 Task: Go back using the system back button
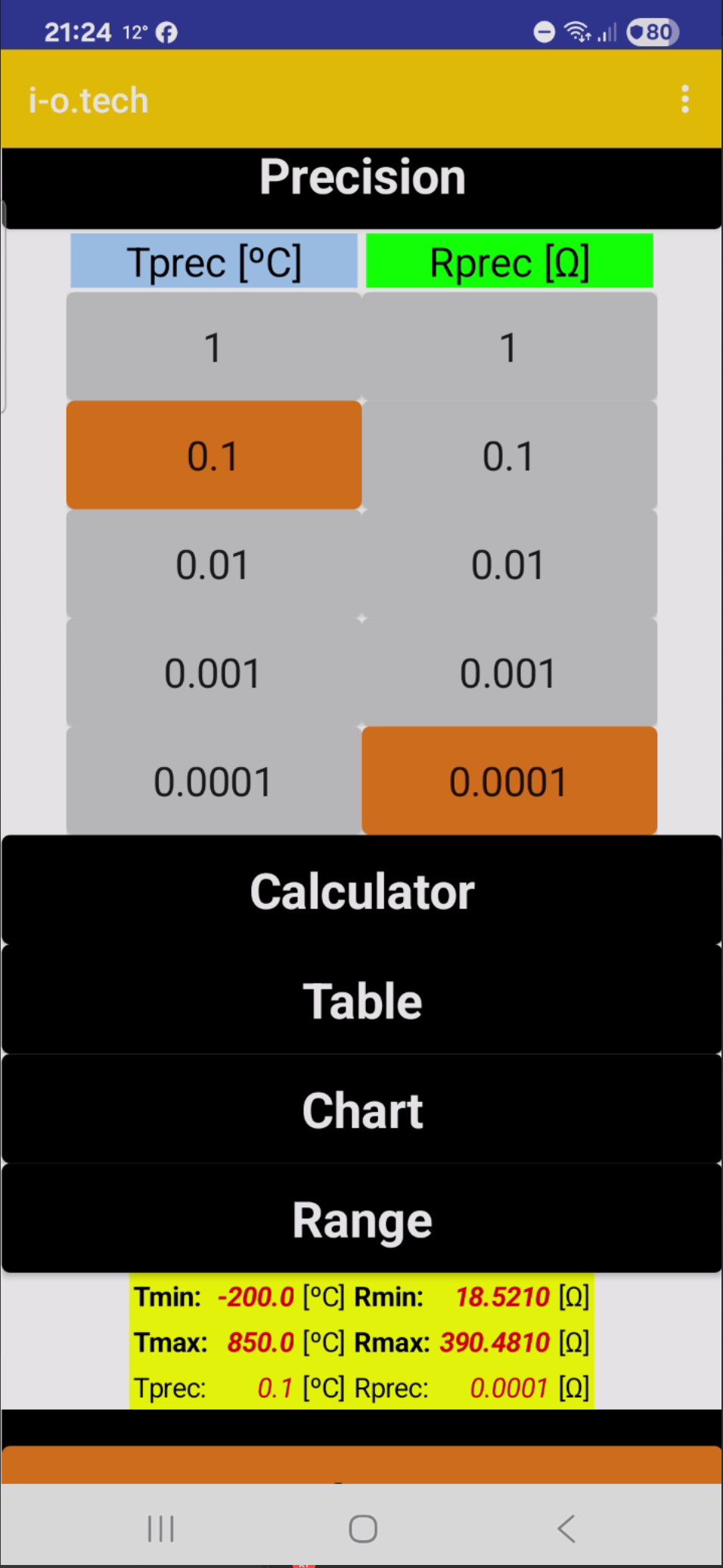(566, 1528)
